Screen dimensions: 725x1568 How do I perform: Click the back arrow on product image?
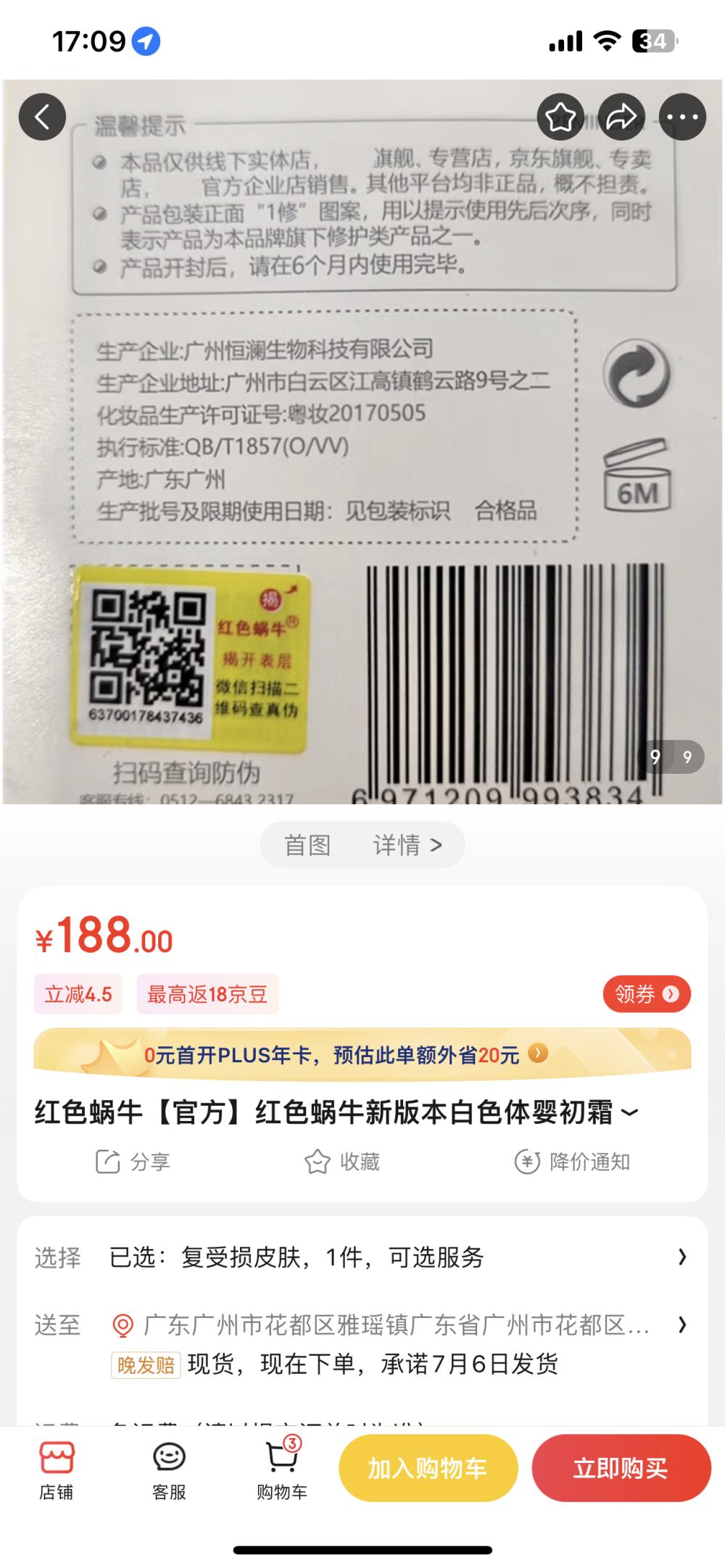coord(43,116)
